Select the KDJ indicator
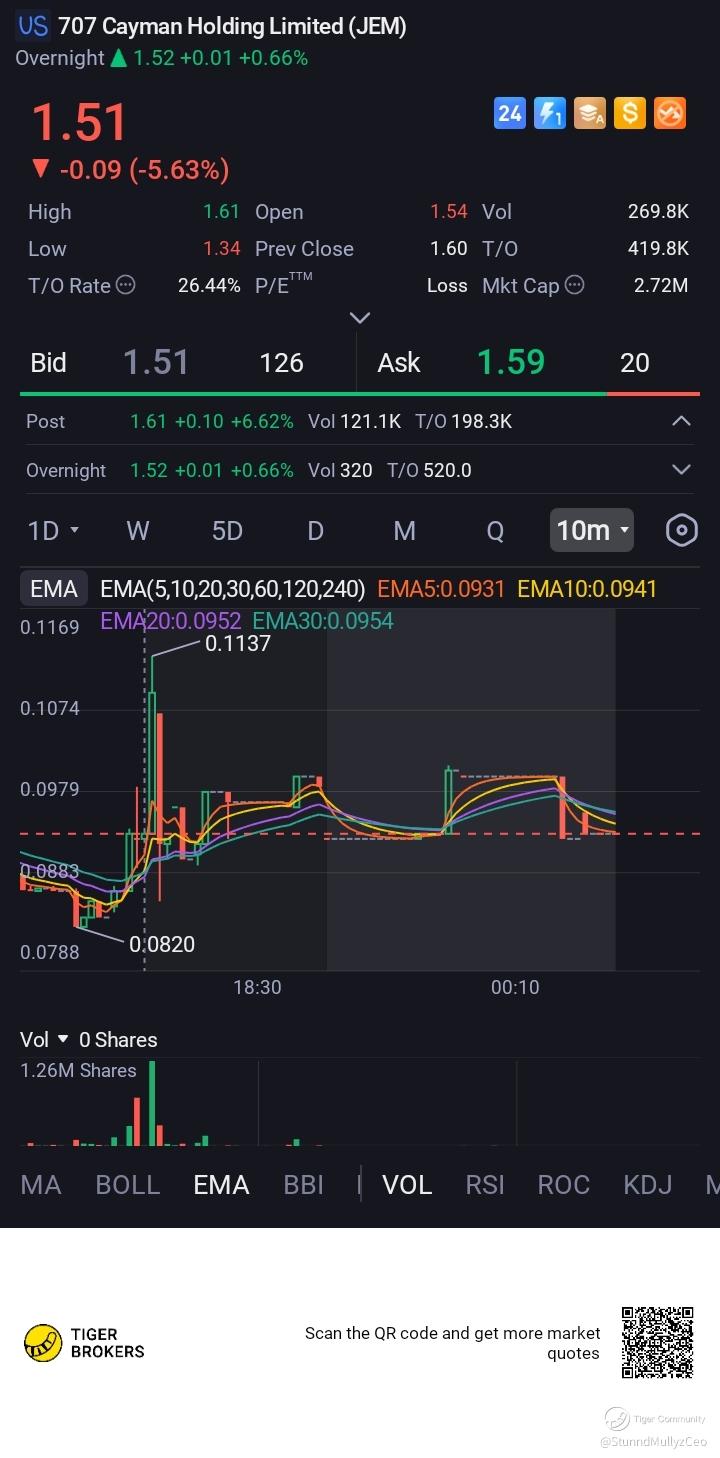 [647, 1185]
